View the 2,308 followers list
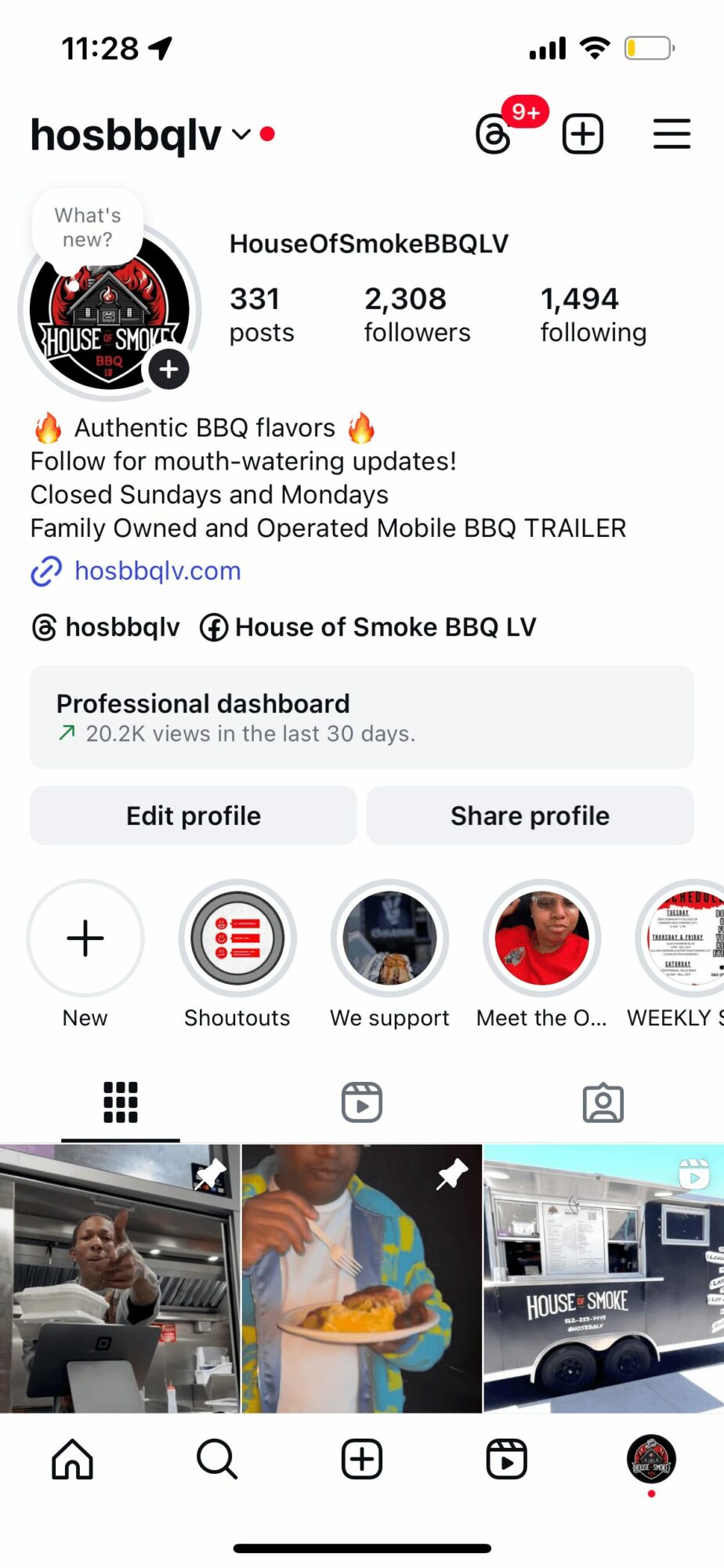 [x=416, y=314]
